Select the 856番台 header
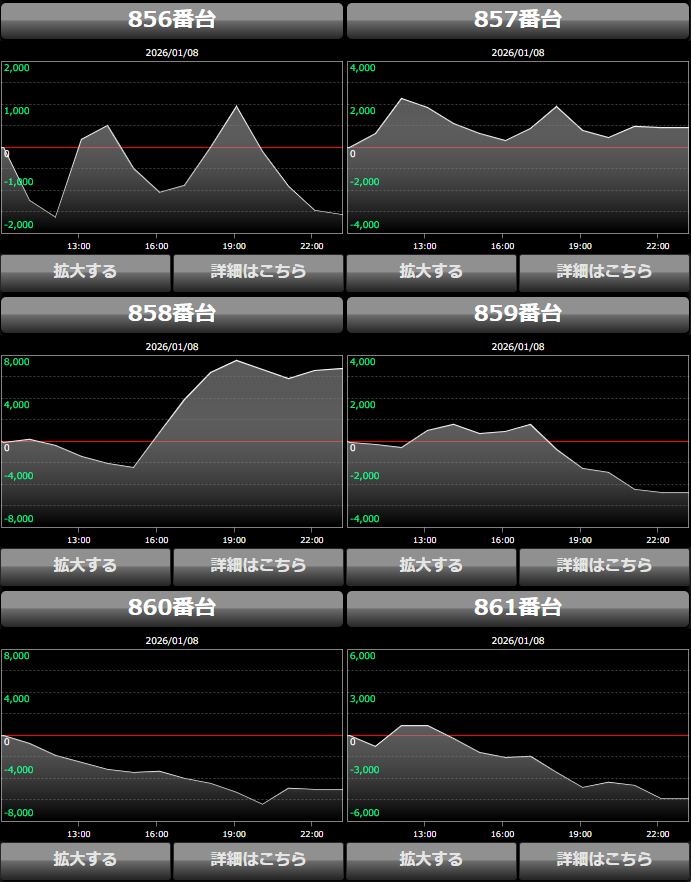Viewport: 691px width, 882px height. tap(172, 20)
